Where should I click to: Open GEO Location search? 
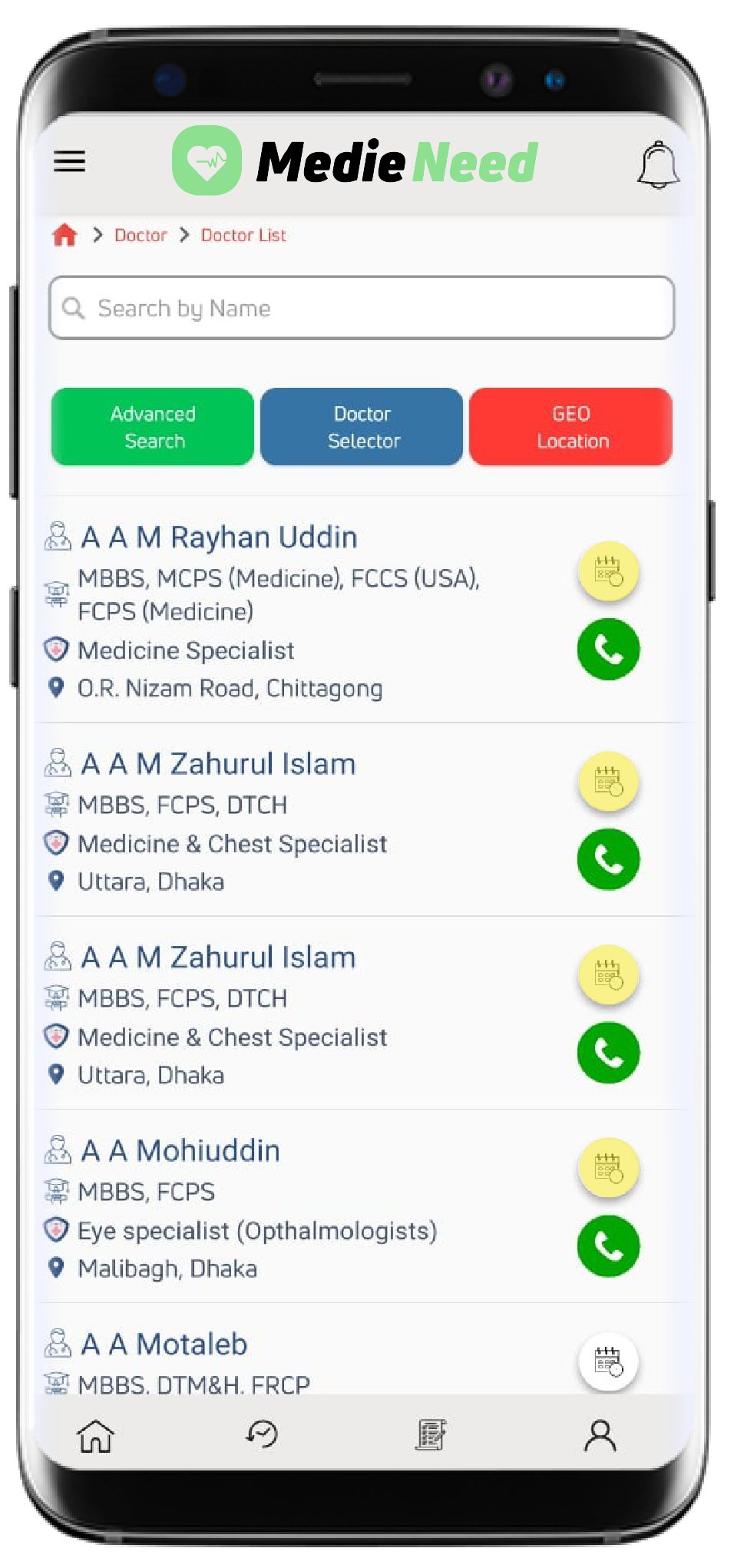(x=570, y=427)
